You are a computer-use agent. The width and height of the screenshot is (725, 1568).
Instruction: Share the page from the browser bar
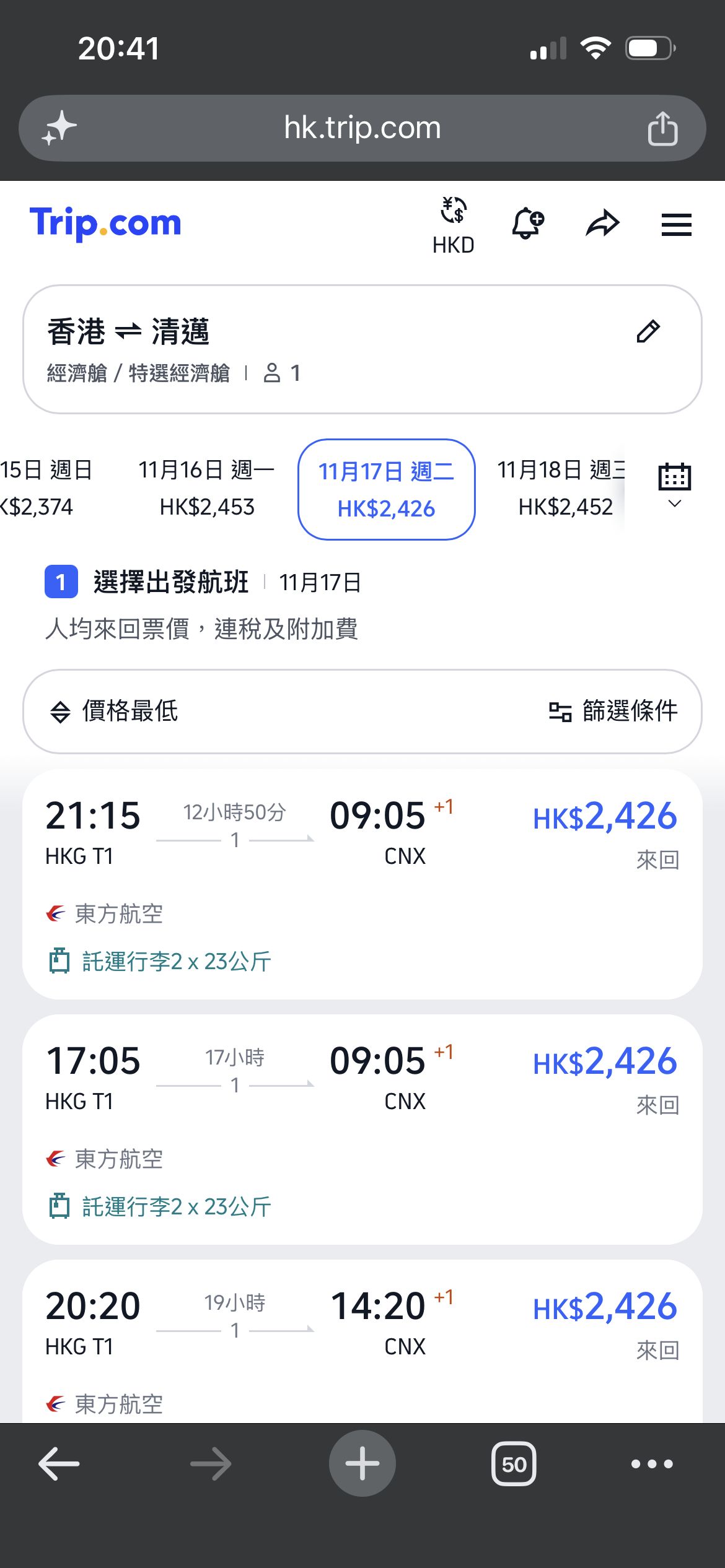click(662, 128)
